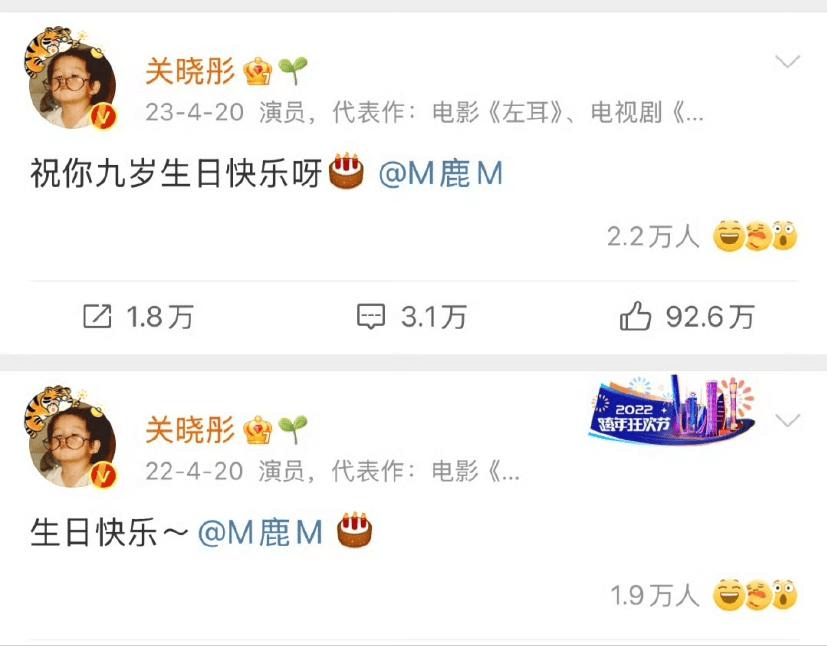Tap the 2022 跨年狂欢节 badge
Image resolution: width=827 pixels, height=646 pixels.
pos(671,410)
